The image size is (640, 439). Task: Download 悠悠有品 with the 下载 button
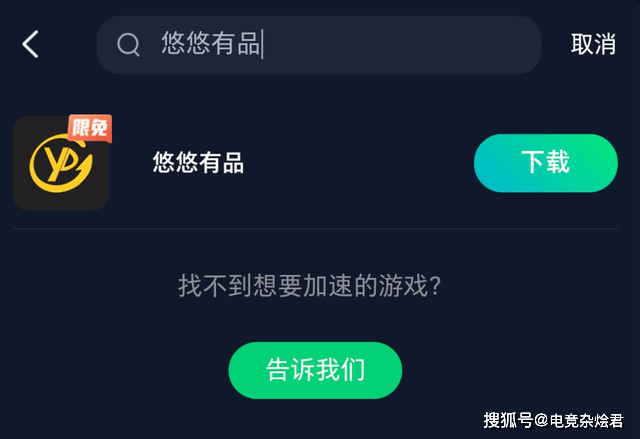tap(545, 163)
